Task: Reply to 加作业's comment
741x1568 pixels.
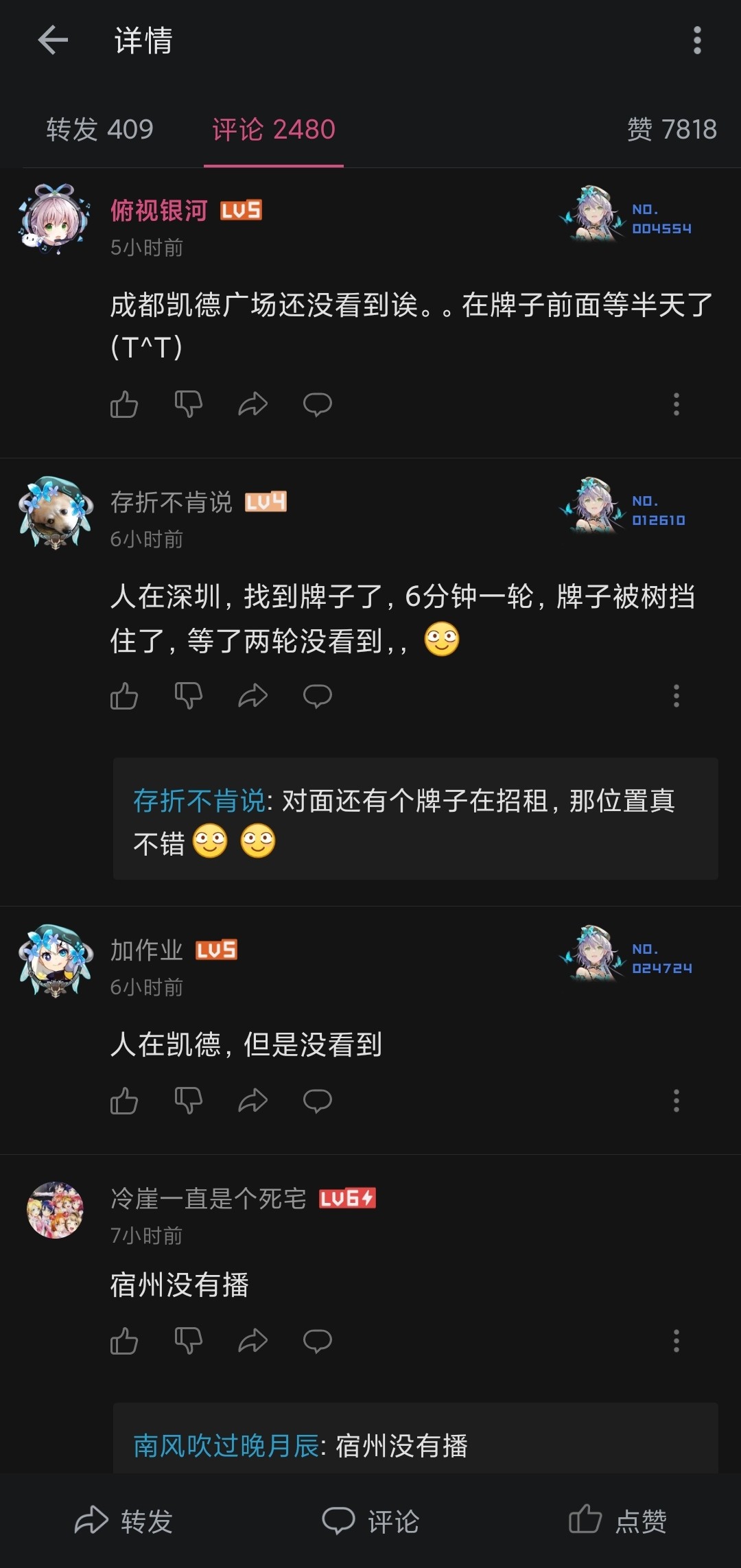Action: tap(318, 1101)
